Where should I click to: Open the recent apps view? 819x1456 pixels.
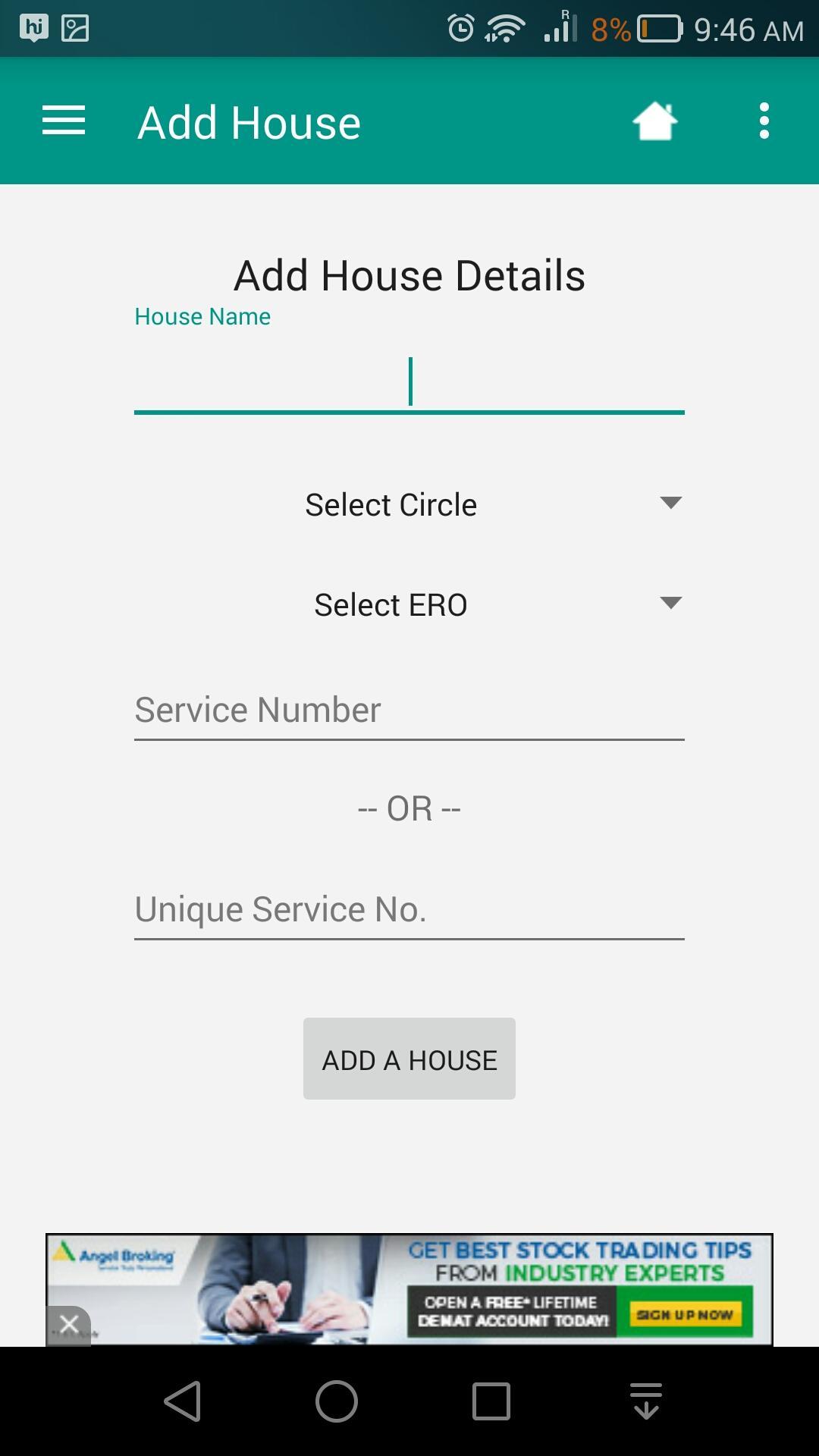491,1401
